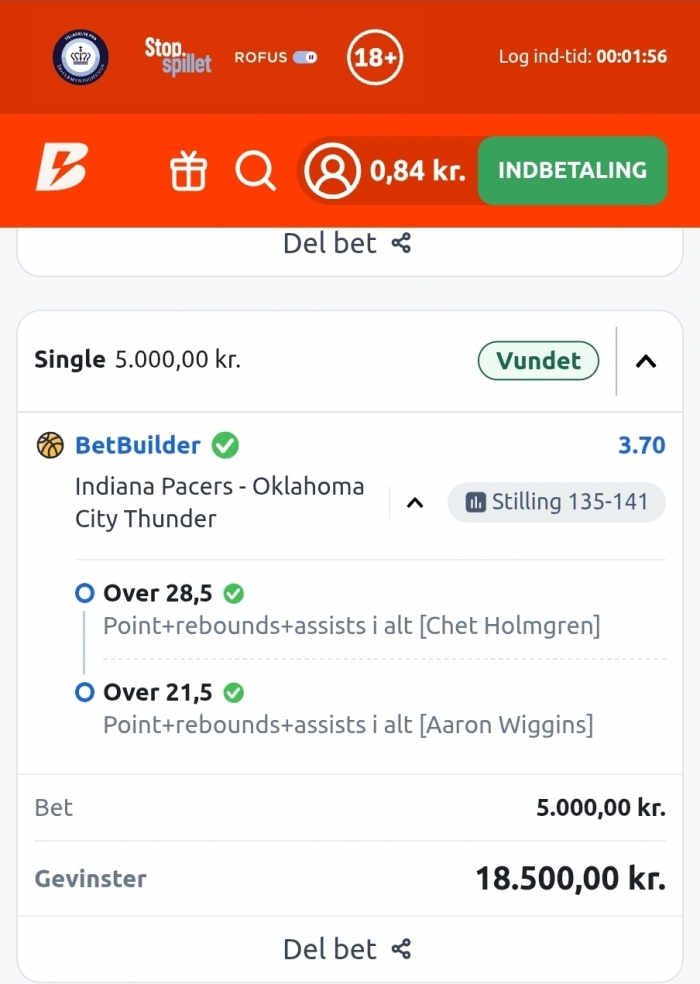Open the gift promotions icon
The image size is (700, 984).
pyautogui.click(x=188, y=171)
